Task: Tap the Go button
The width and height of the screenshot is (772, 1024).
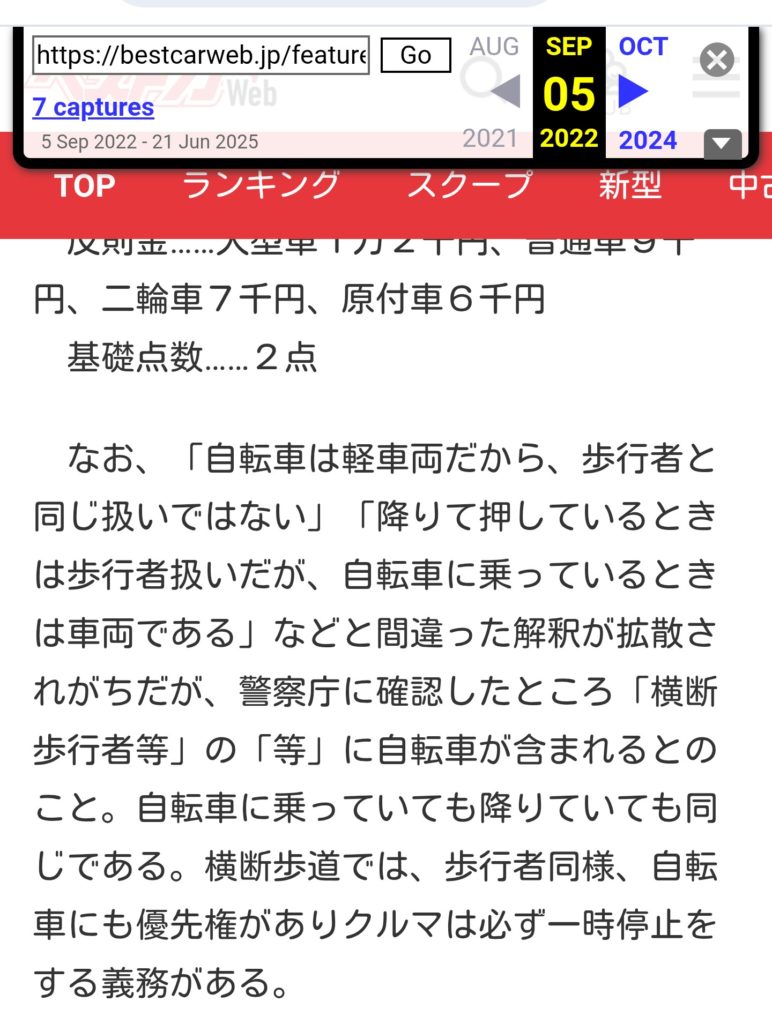Action: click(x=415, y=55)
